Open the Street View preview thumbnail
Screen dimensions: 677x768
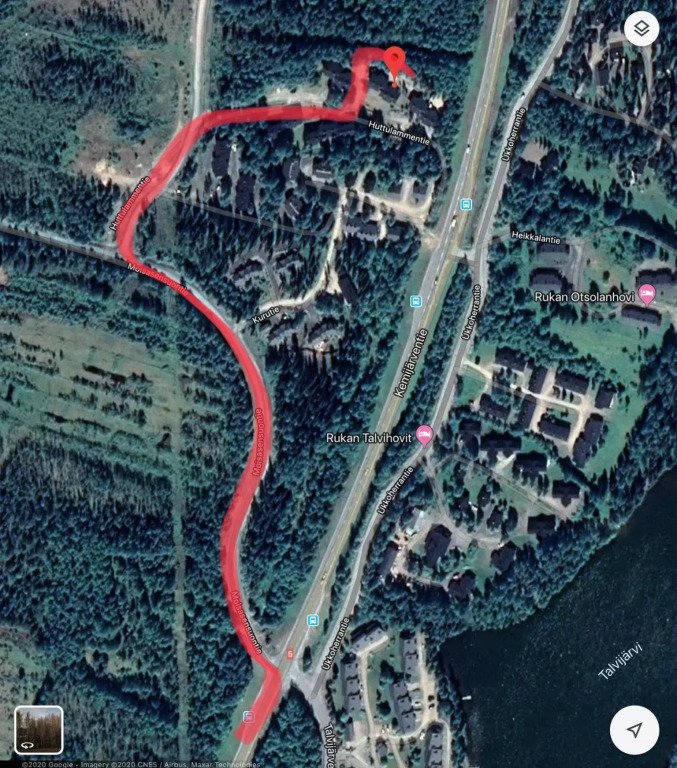click(x=39, y=730)
